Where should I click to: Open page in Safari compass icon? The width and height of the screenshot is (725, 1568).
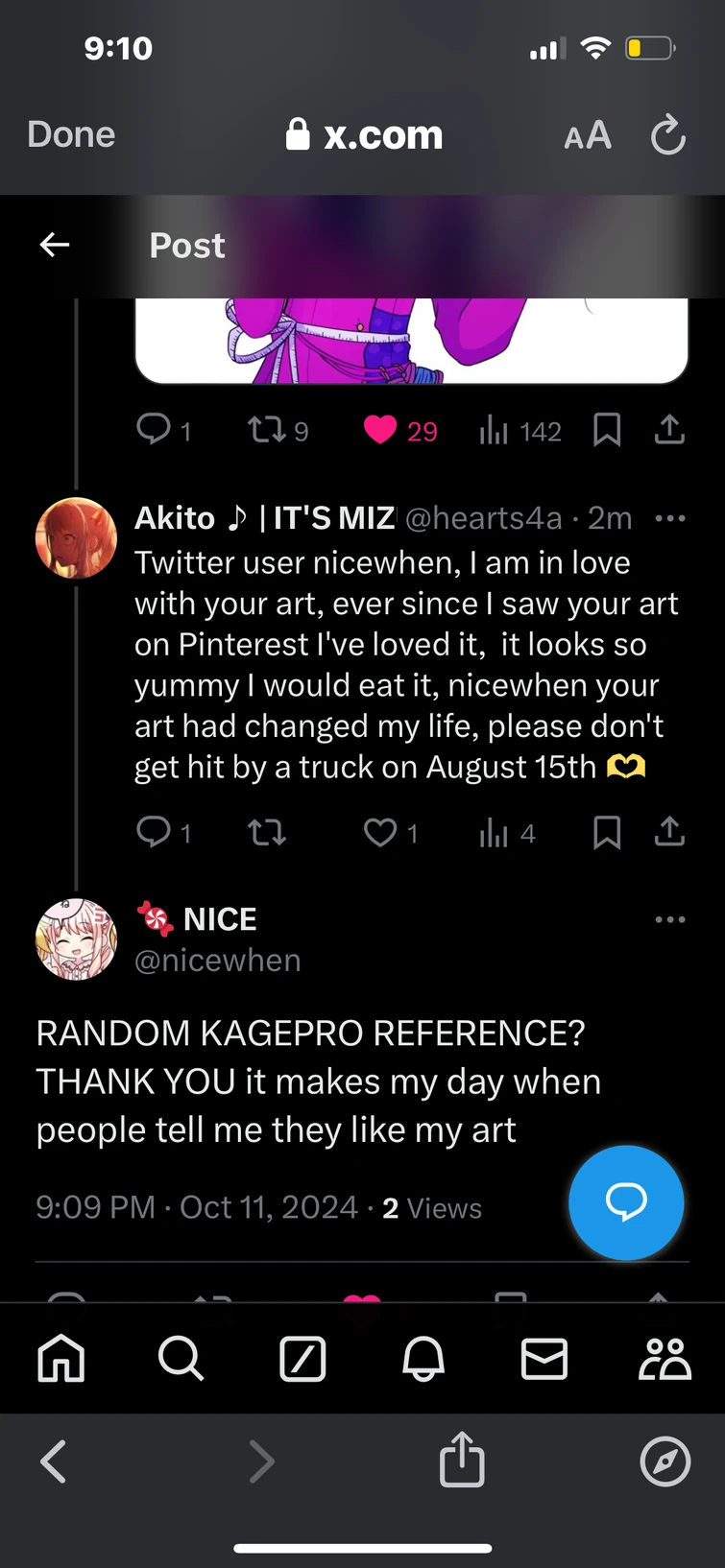click(665, 1461)
